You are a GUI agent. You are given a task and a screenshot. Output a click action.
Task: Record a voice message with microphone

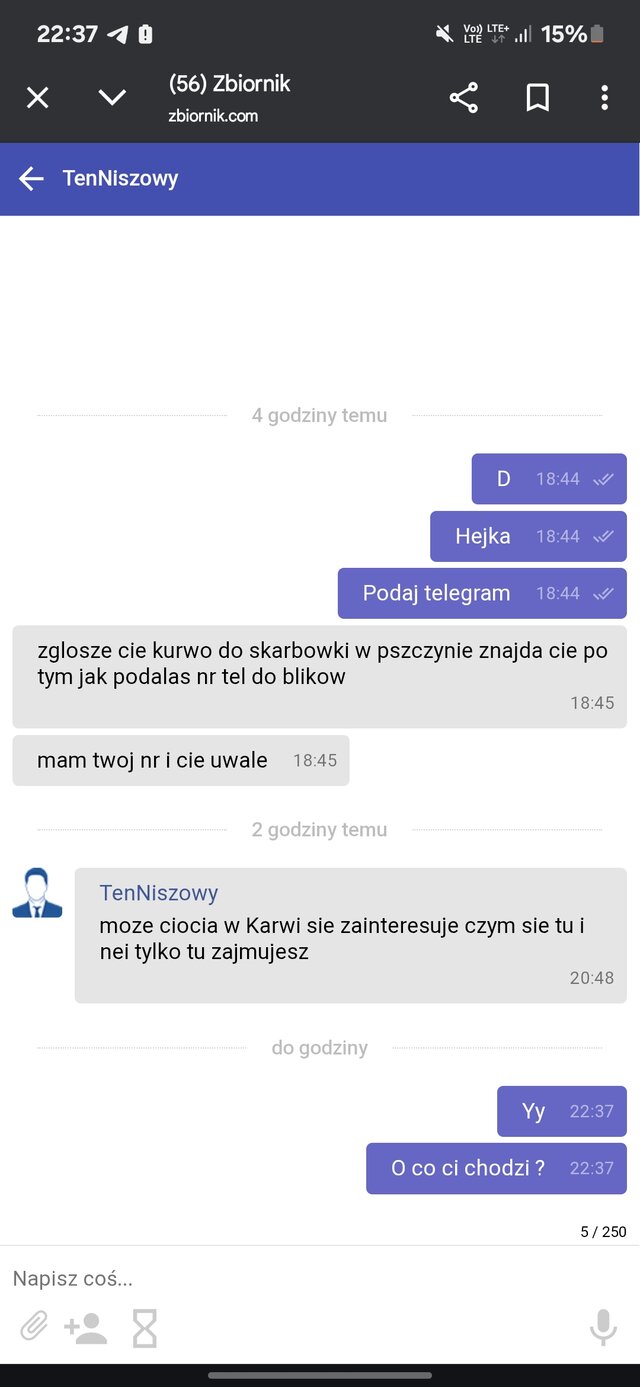603,1328
